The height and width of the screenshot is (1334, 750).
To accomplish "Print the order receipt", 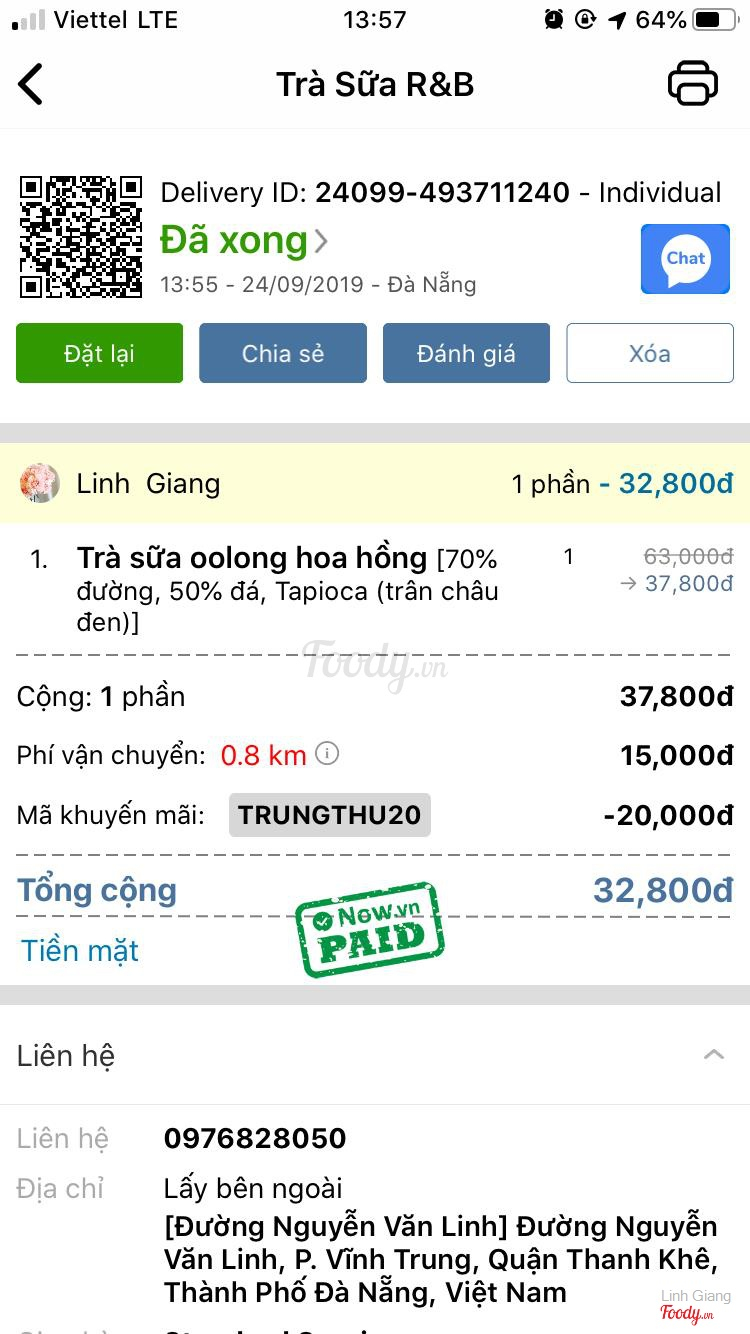I will coord(692,84).
